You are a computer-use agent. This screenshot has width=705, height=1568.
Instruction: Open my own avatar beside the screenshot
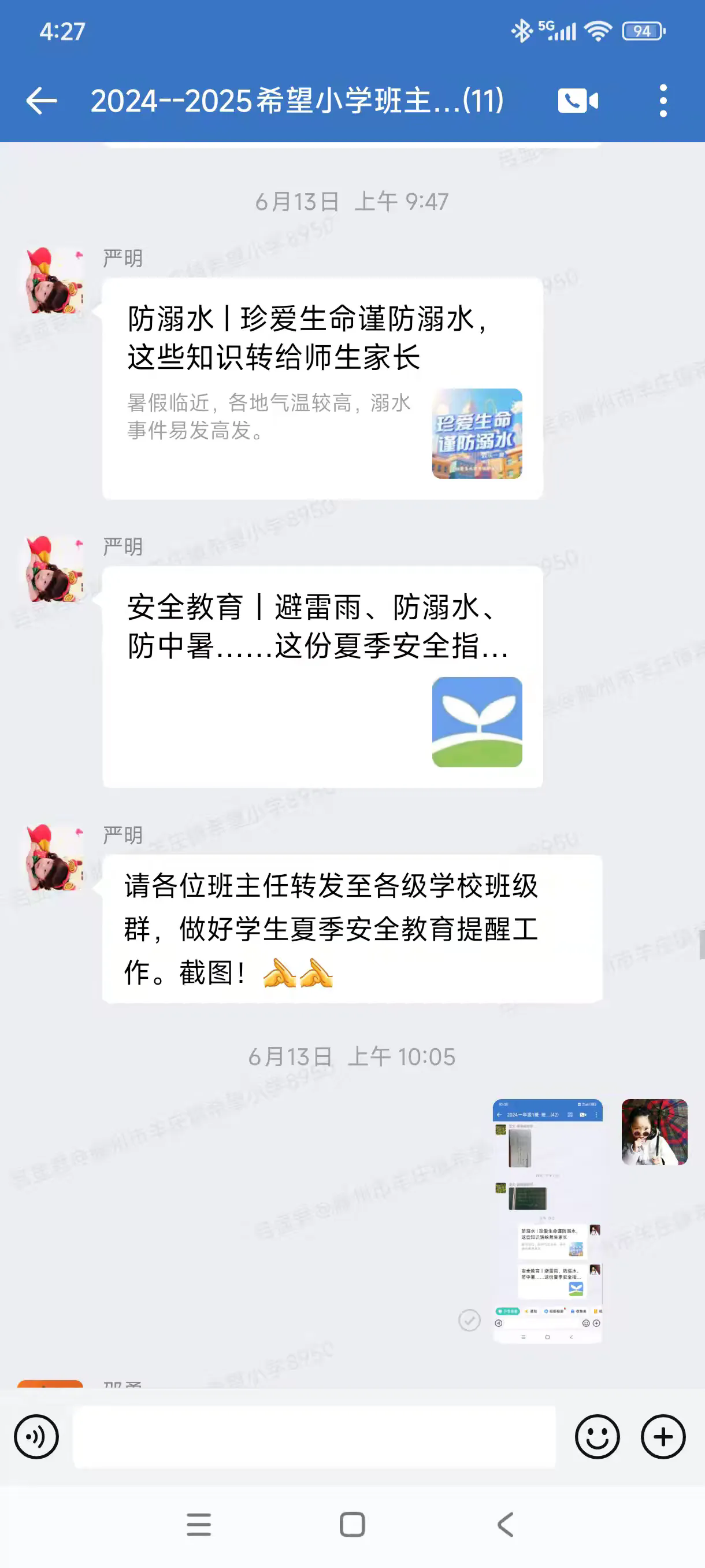tap(654, 1132)
